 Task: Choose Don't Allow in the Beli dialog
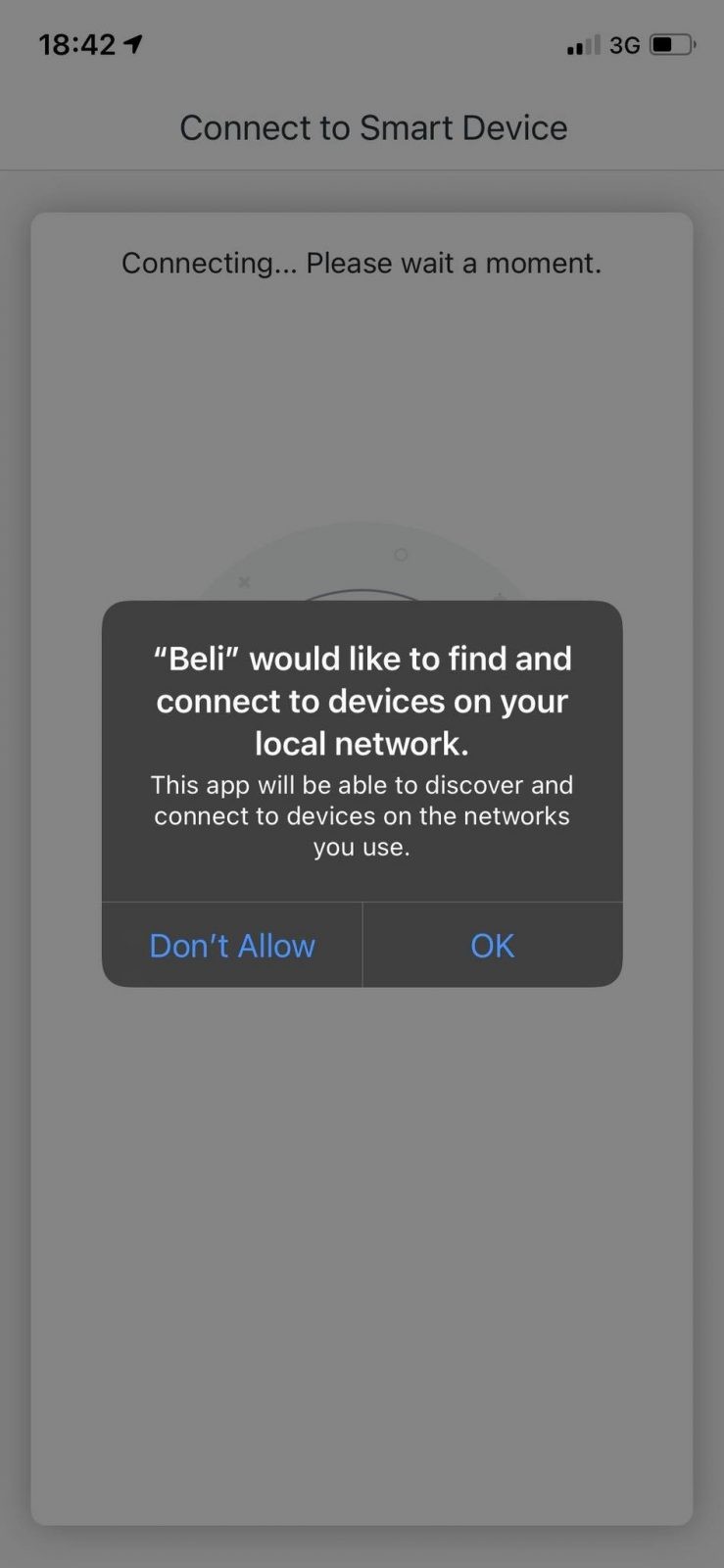pos(232,945)
